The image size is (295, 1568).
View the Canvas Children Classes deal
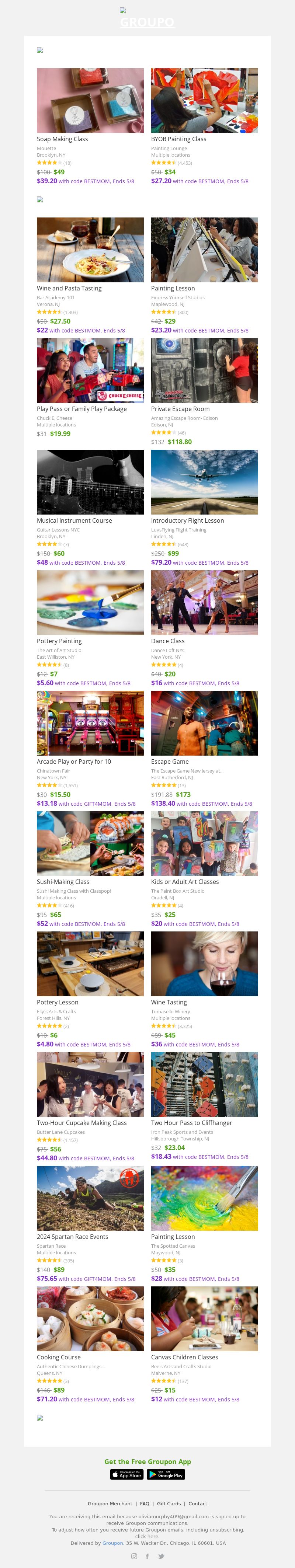click(x=204, y=1318)
